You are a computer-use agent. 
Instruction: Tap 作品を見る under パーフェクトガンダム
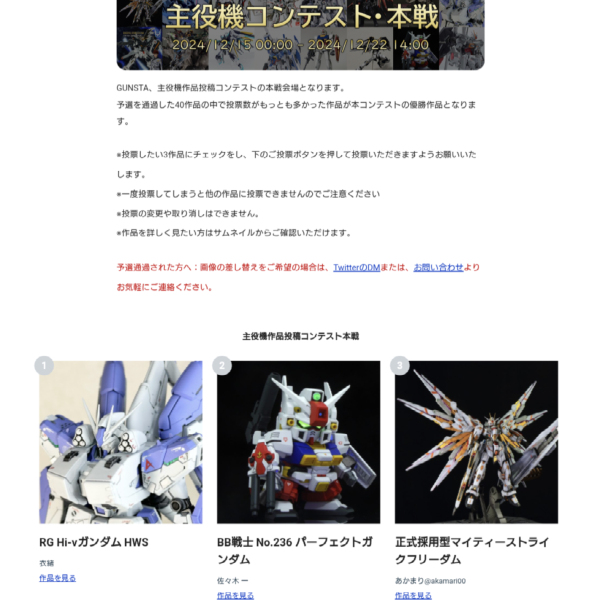(x=235, y=595)
